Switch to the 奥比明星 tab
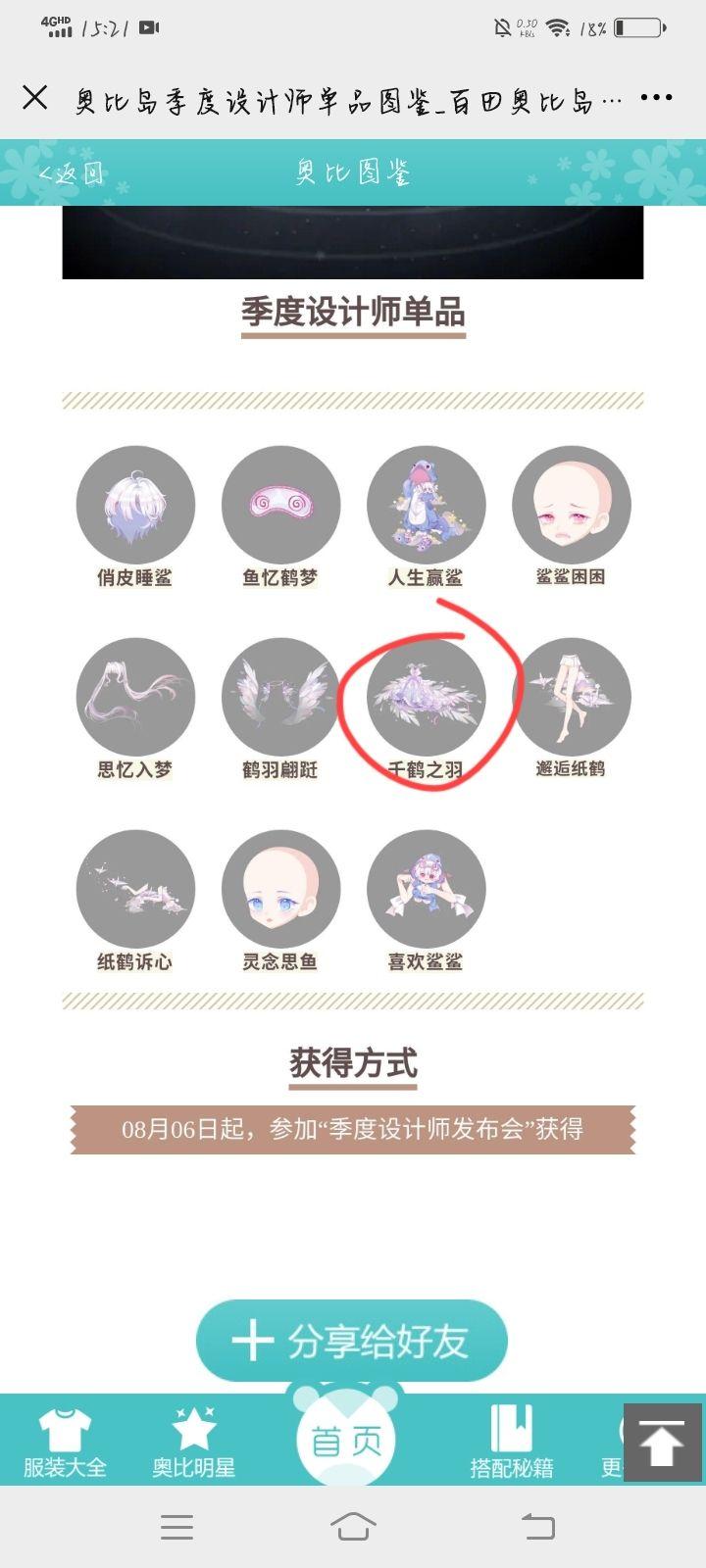The height and width of the screenshot is (1568, 706). (x=194, y=1443)
